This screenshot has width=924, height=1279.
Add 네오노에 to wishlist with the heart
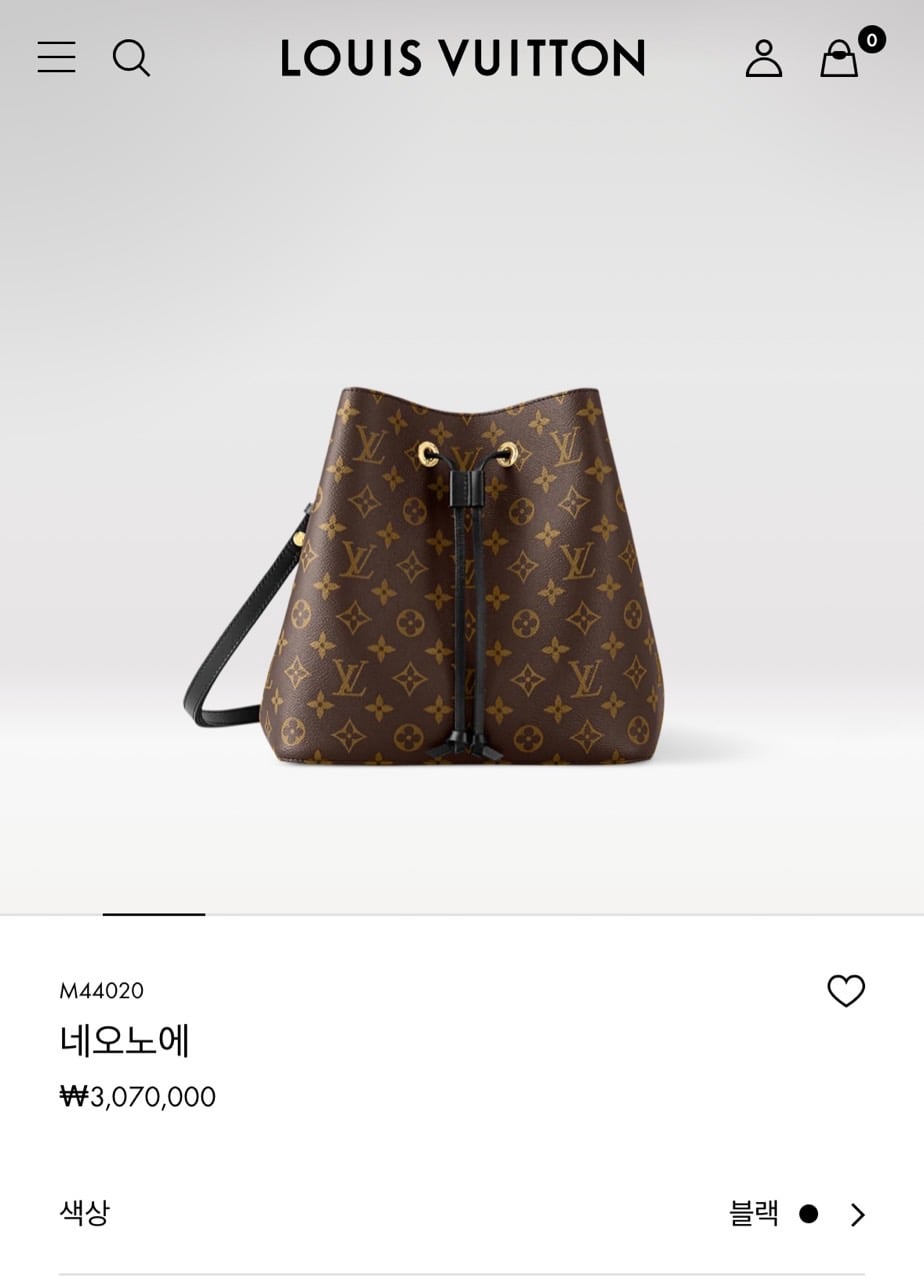pyautogui.click(x=846, y=991)
